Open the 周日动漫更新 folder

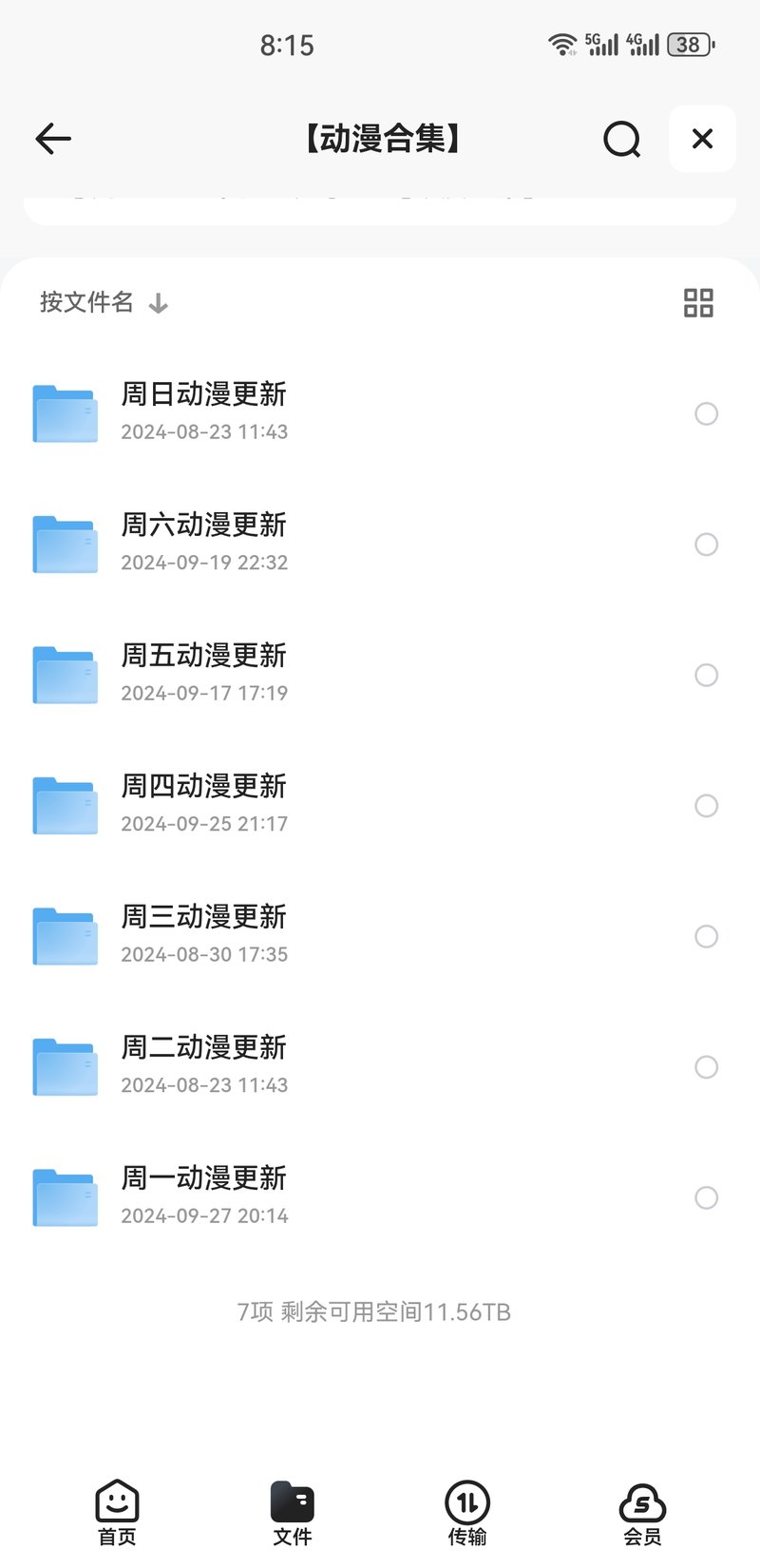380,413
